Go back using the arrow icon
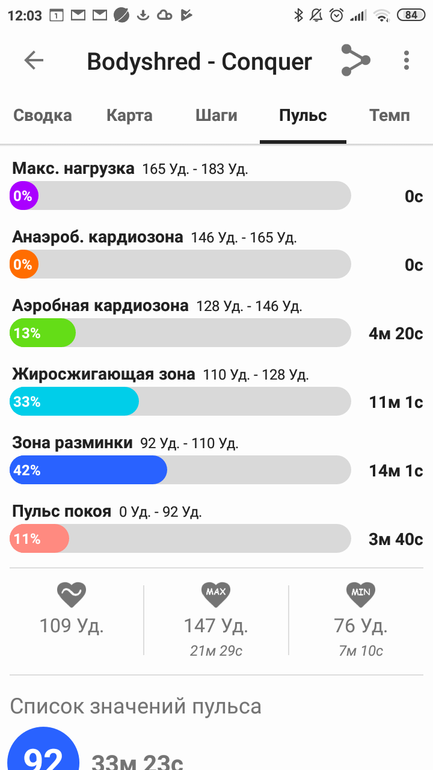 [34, 61]
